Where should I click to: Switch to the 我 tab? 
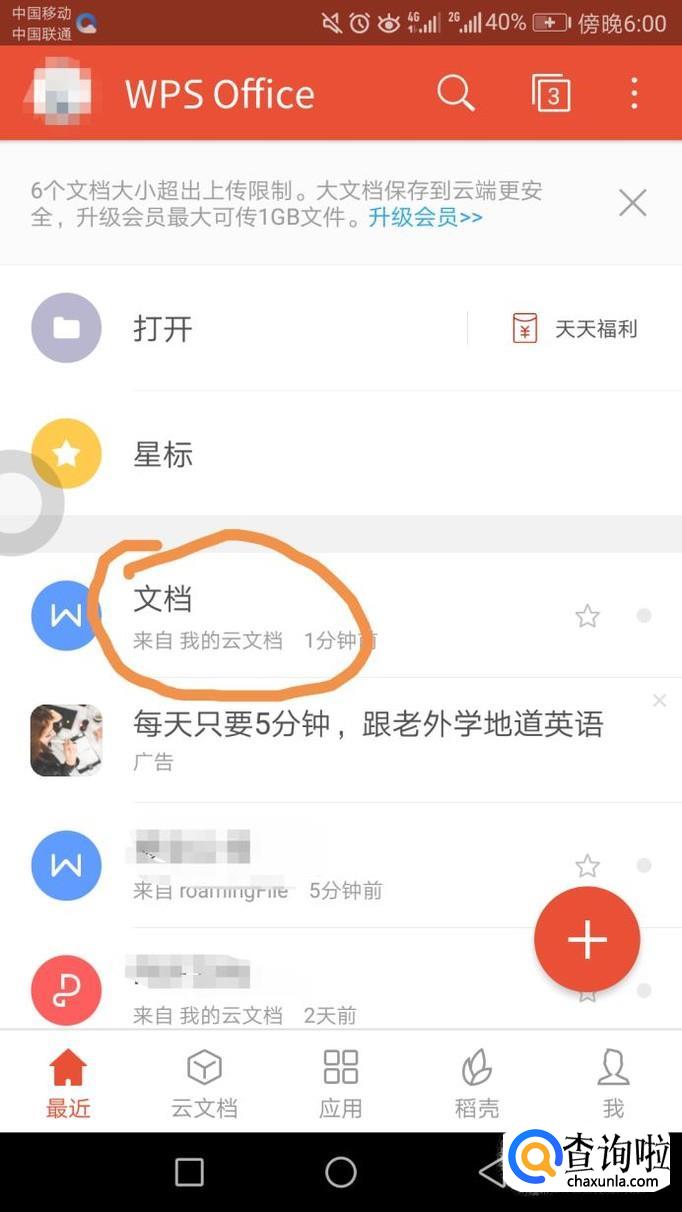coord(613,1083)
